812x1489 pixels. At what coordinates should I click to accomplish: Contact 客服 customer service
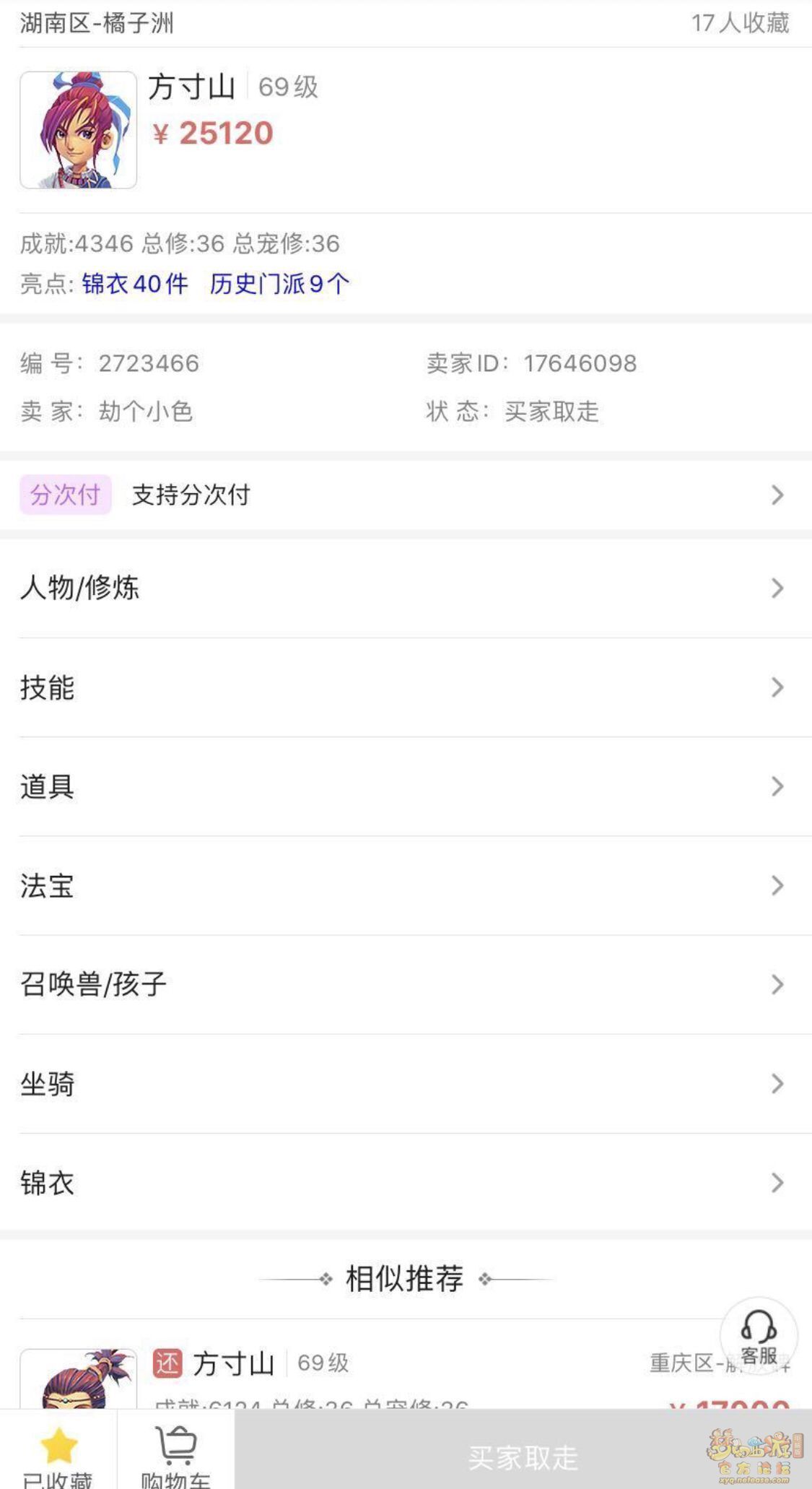[759, 1337]
